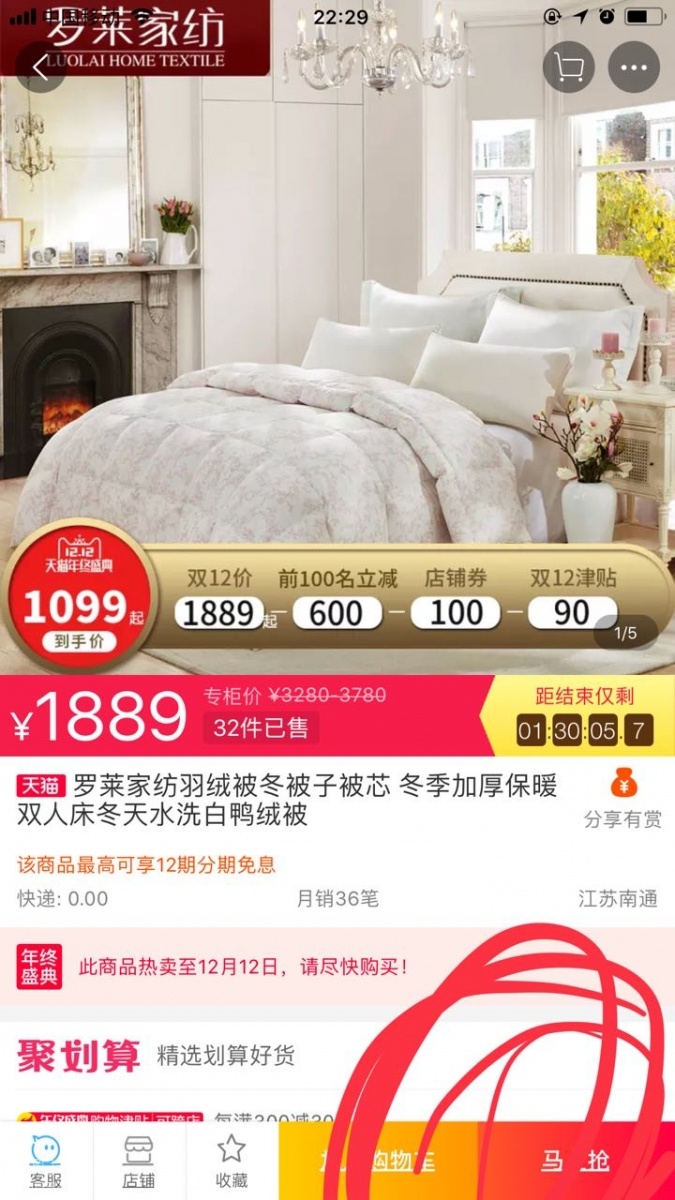The height and width of the screenshot is (1200, 675).
Task: Contact customer service via 客服
Action: coord(45,1162)
